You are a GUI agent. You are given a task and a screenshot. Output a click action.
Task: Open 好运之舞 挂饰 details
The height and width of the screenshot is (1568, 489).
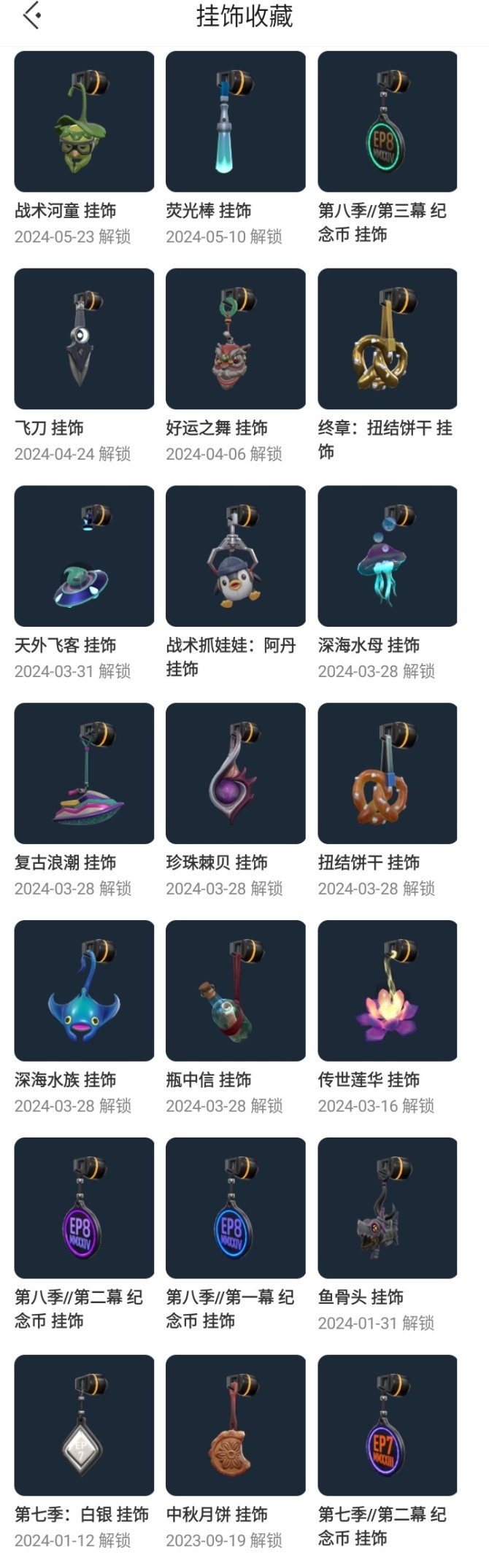[x=235, y=339]
